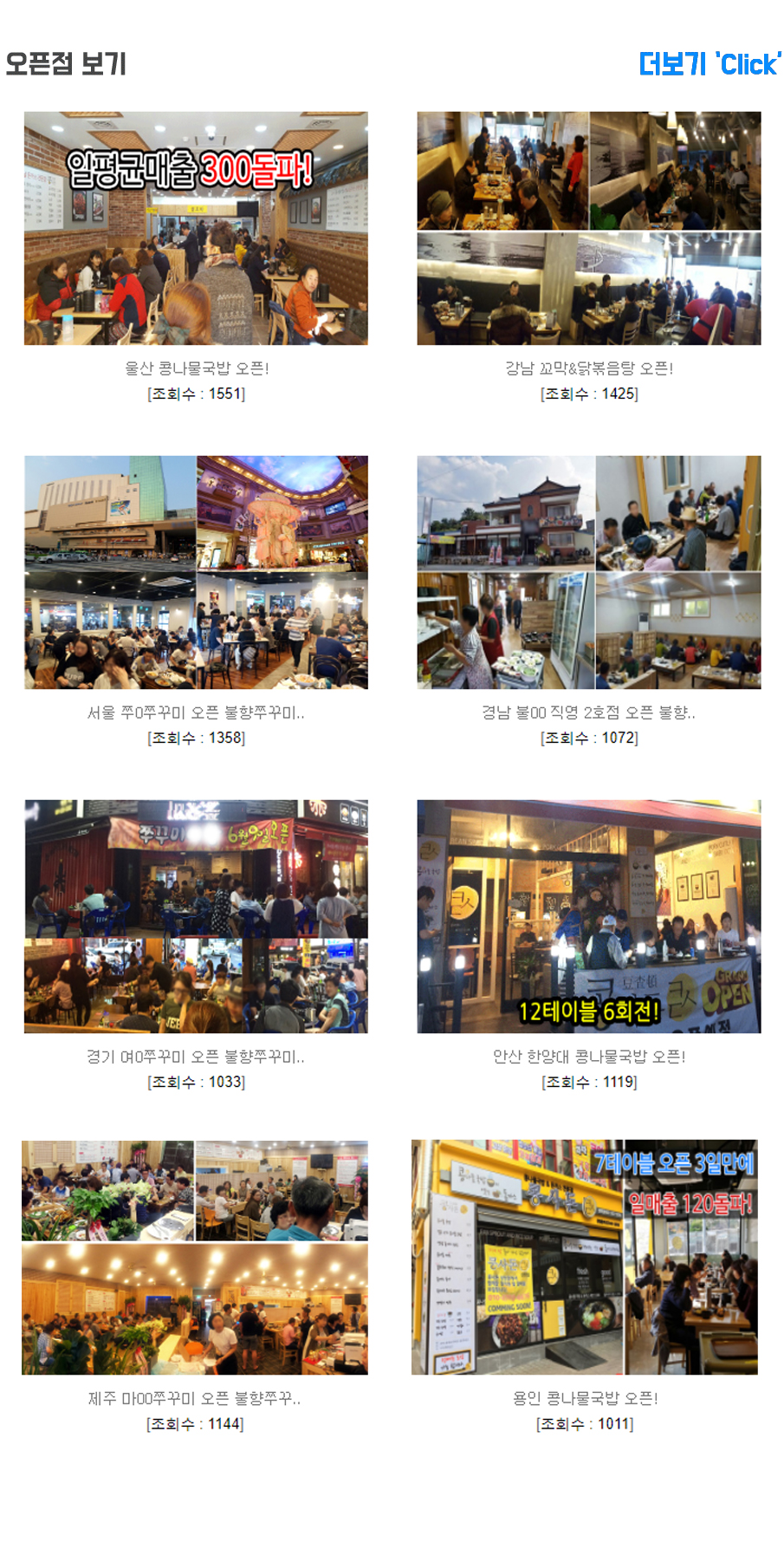Screen dimensions: 784x1542
Task: Select the 경남 직영 2호점 오픈 post
Action: coord(589,712)
